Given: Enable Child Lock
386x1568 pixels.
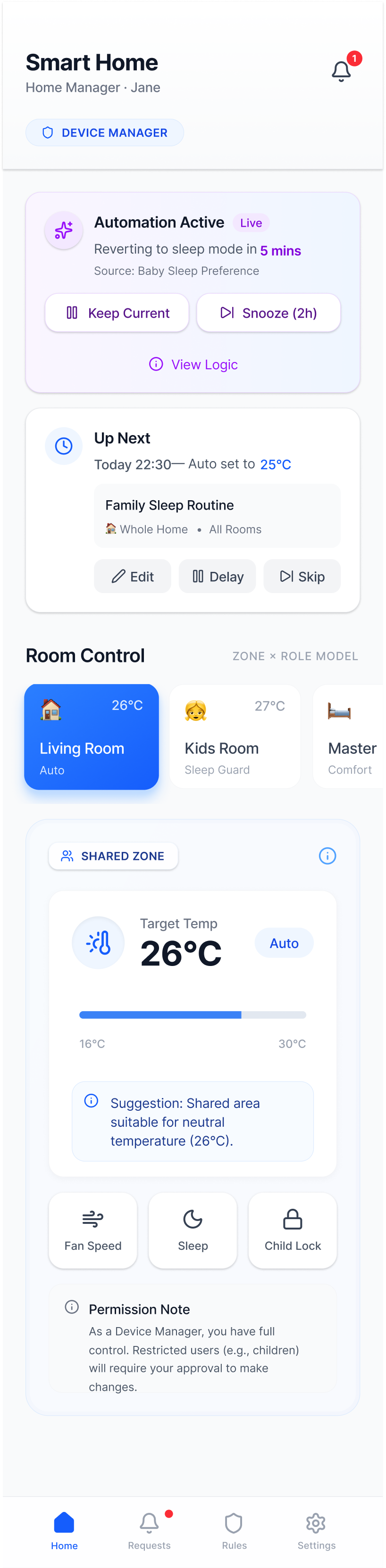Looking at the screenshot, I should (x=292, y=1230).
